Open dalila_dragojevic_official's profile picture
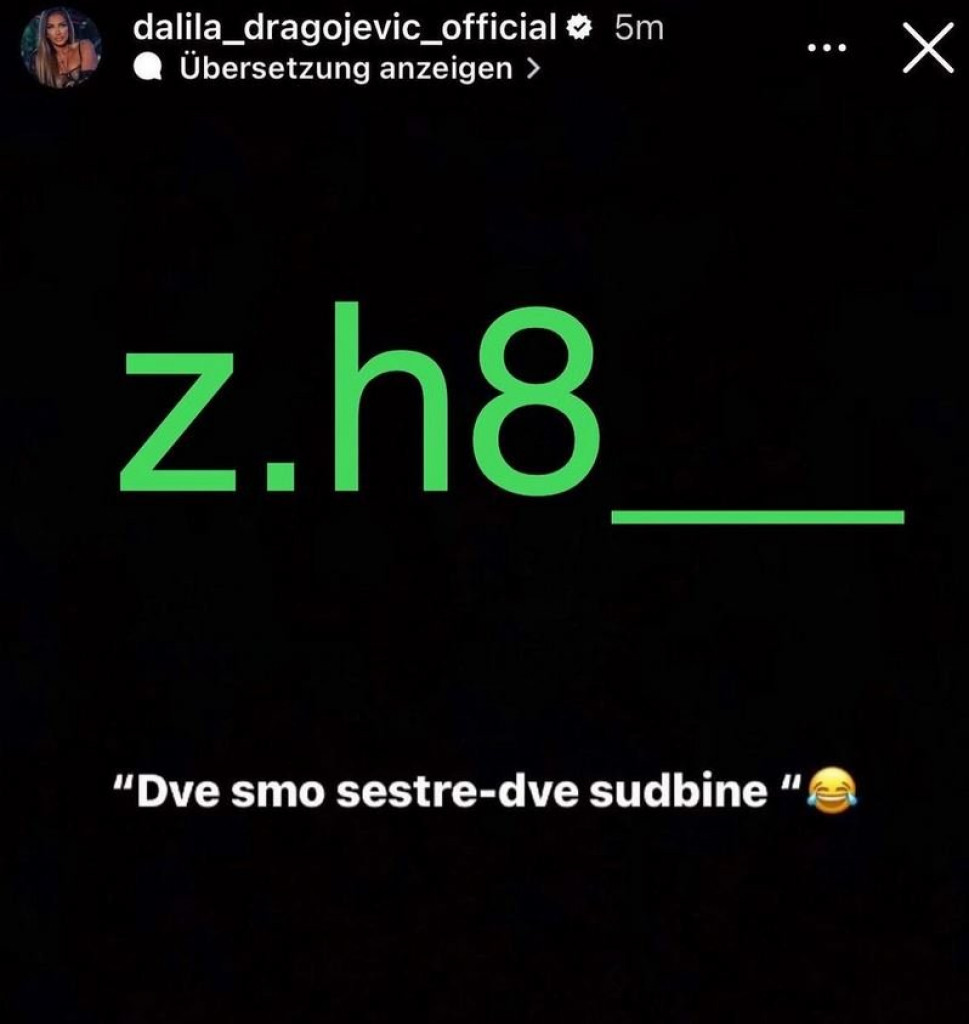This screenshot has width=969, height=1024. click(60, 48)
